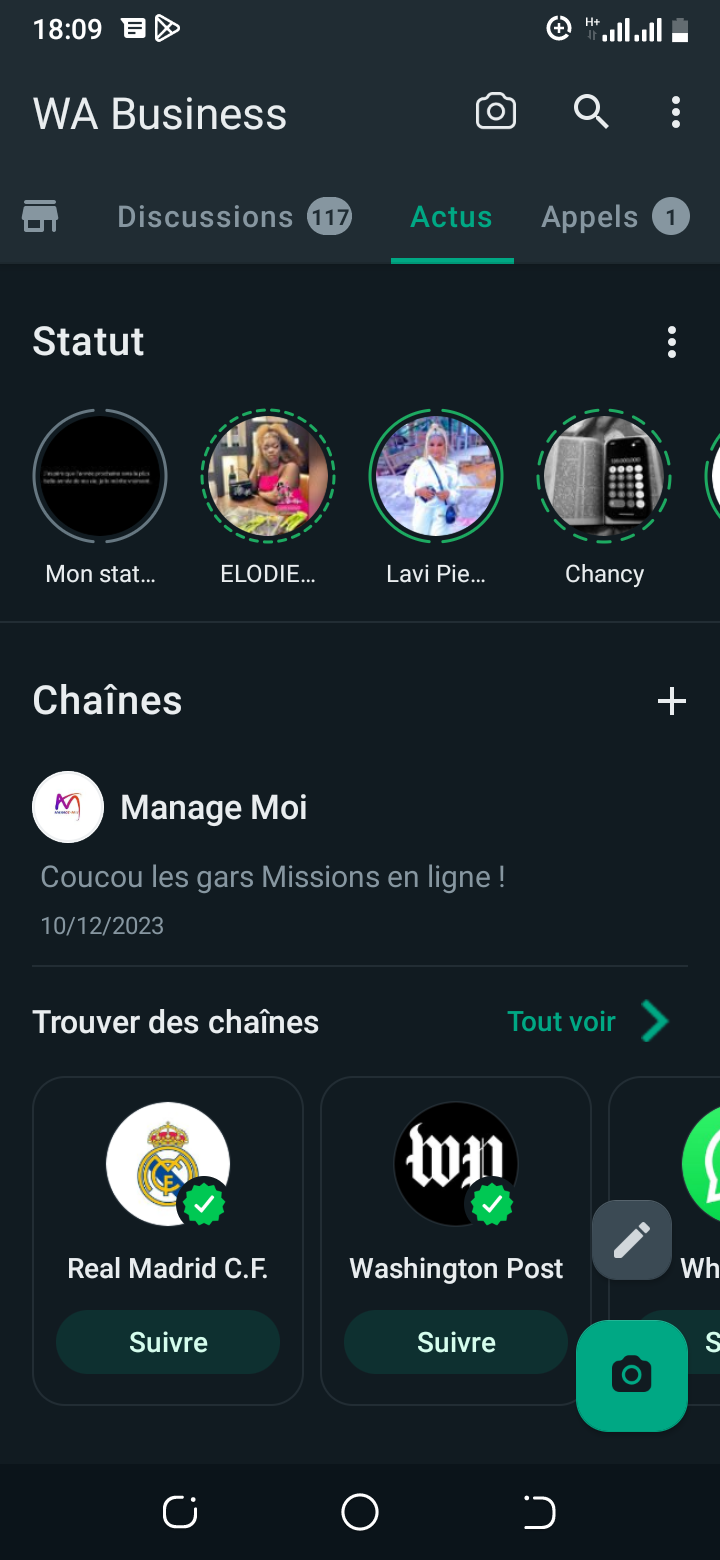Switch to the Discussions tab
Screen dimensions: 720x1560
233,217
